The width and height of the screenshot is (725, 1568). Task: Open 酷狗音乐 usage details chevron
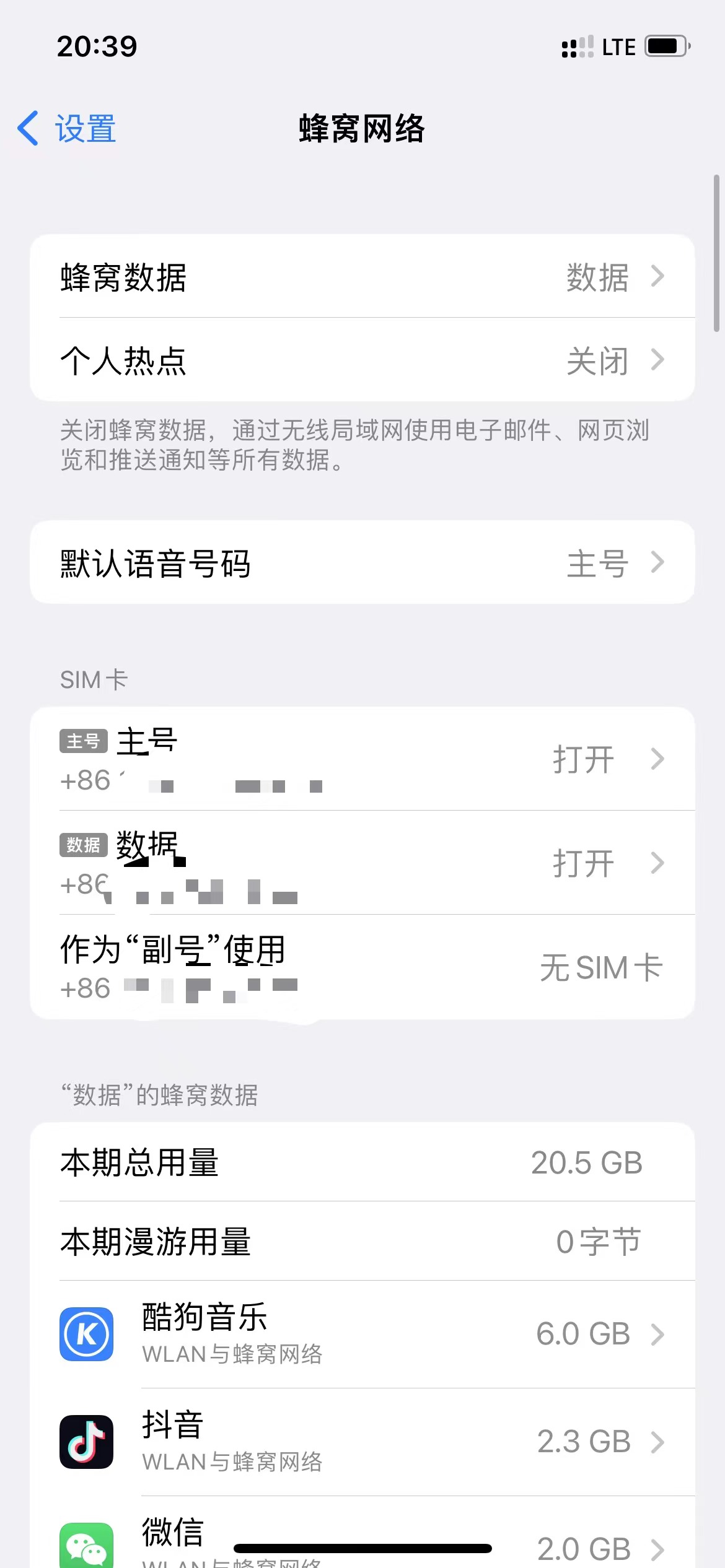[x=657, y=1335]
